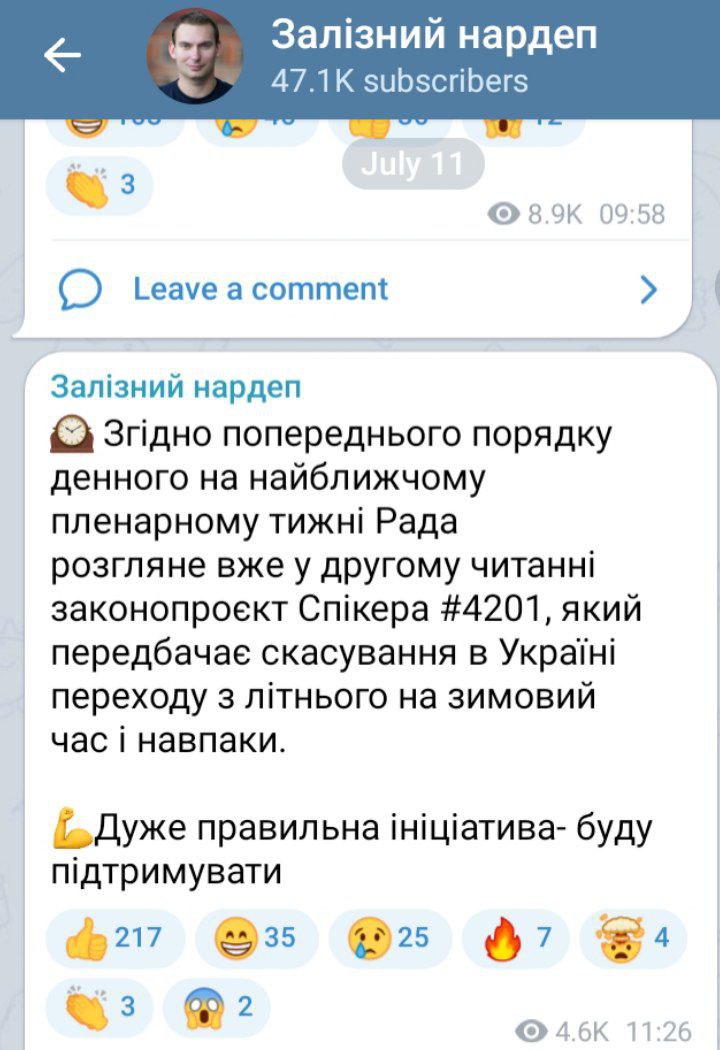Expand the comments via the right chevron
Screen dimensions: 720x1050
pyautogui.click(x=649, y=289)
